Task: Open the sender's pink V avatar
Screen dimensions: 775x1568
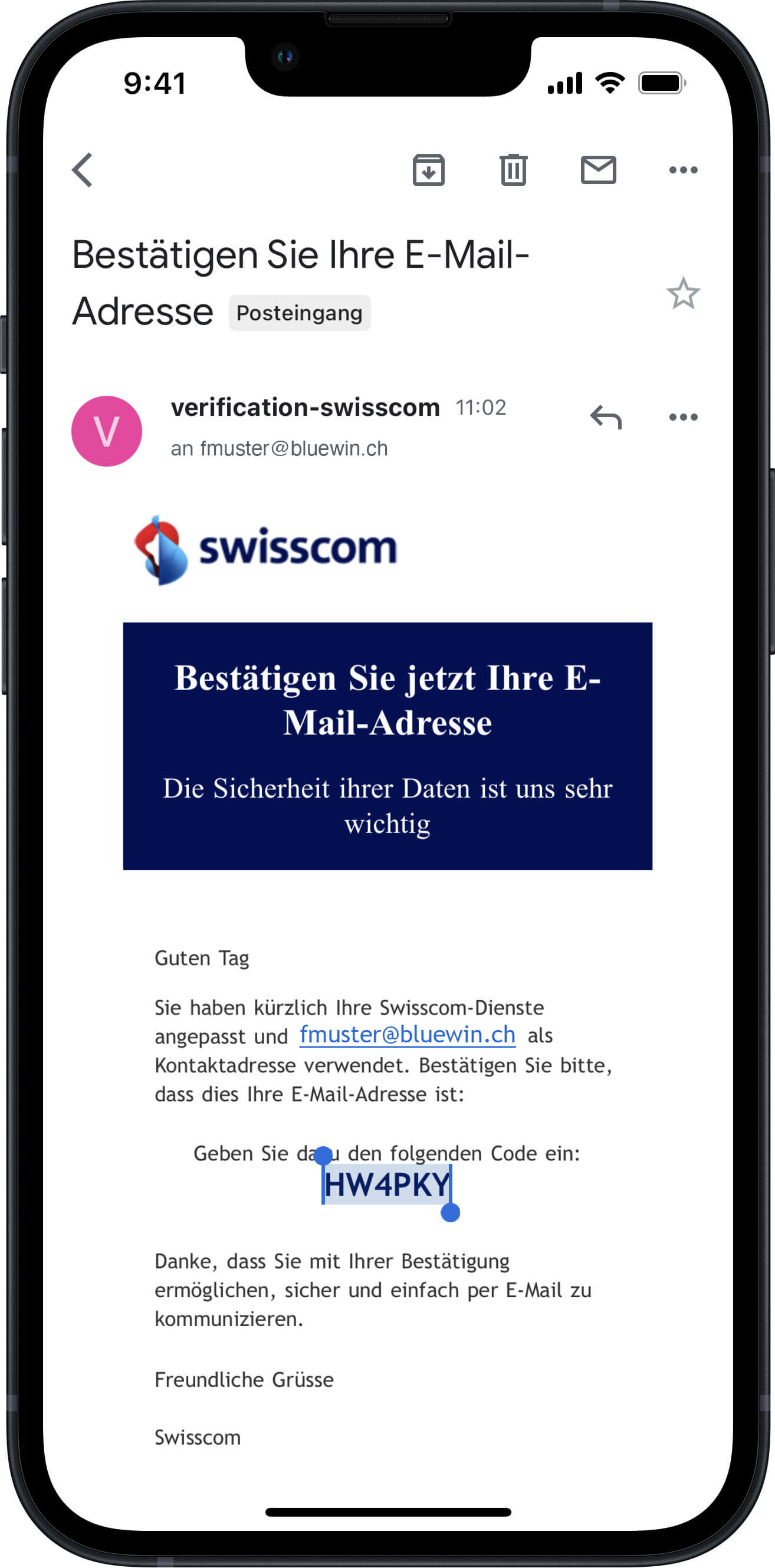Action: click(107, 432)
